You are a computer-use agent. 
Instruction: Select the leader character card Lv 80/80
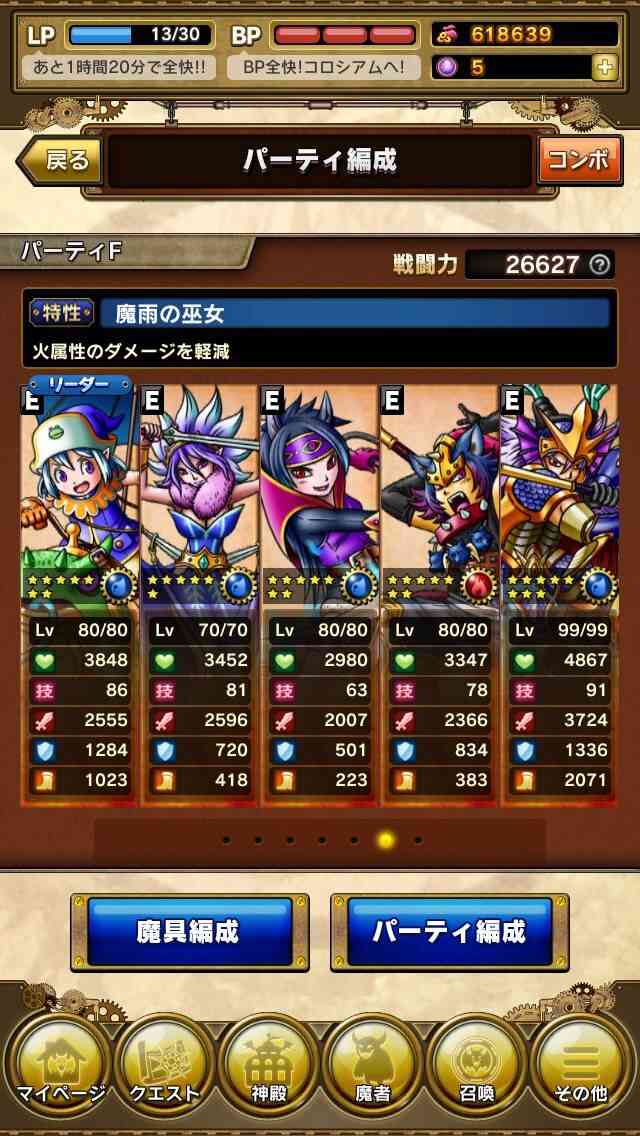pos(79,594)
